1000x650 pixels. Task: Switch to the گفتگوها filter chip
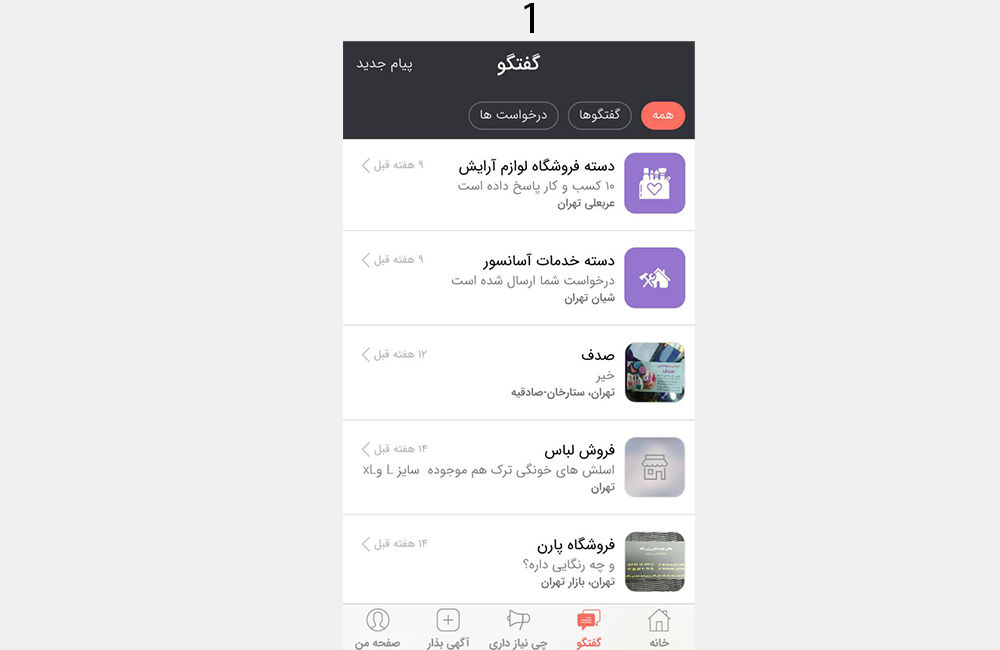point(600,116)
